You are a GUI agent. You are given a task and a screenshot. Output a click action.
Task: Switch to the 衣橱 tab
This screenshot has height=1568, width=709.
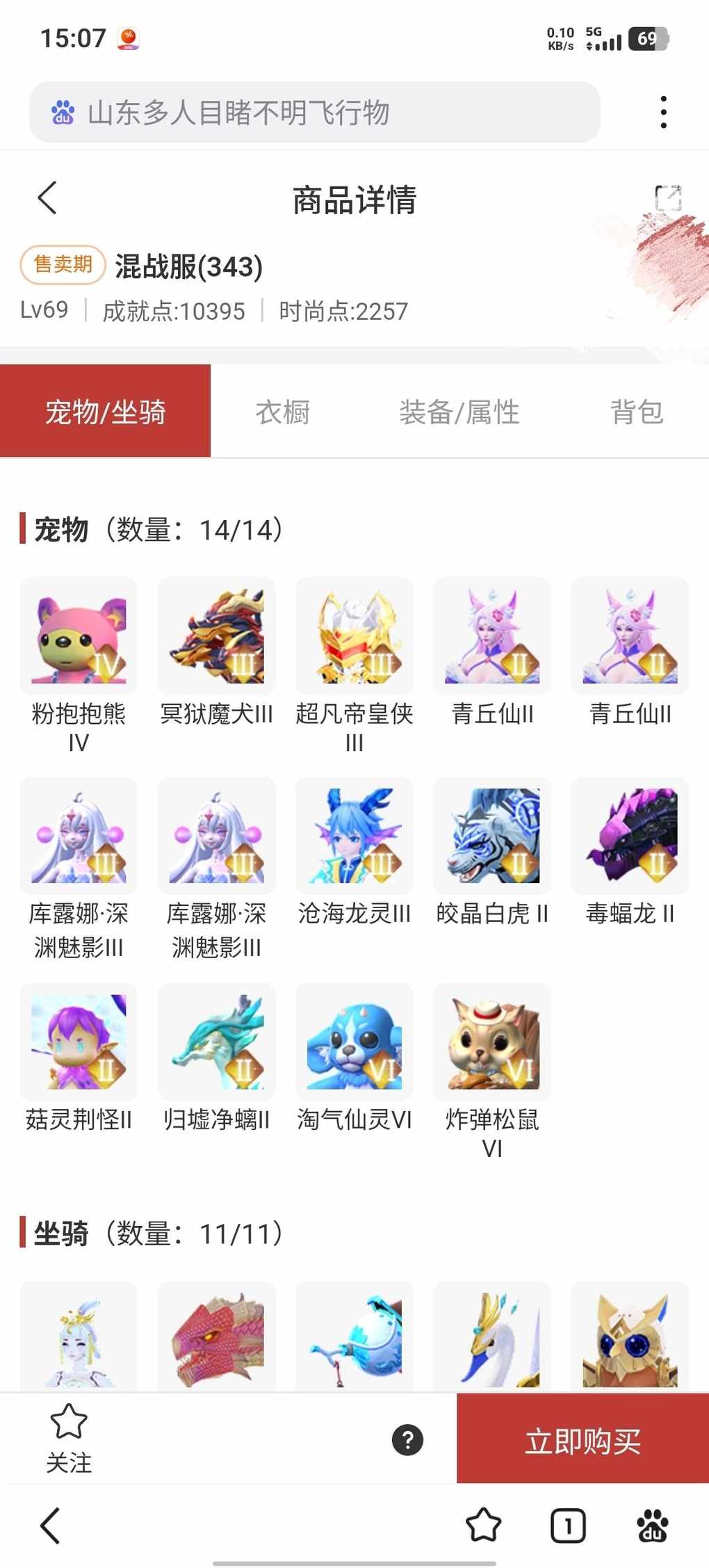click(x=282, y=412)
